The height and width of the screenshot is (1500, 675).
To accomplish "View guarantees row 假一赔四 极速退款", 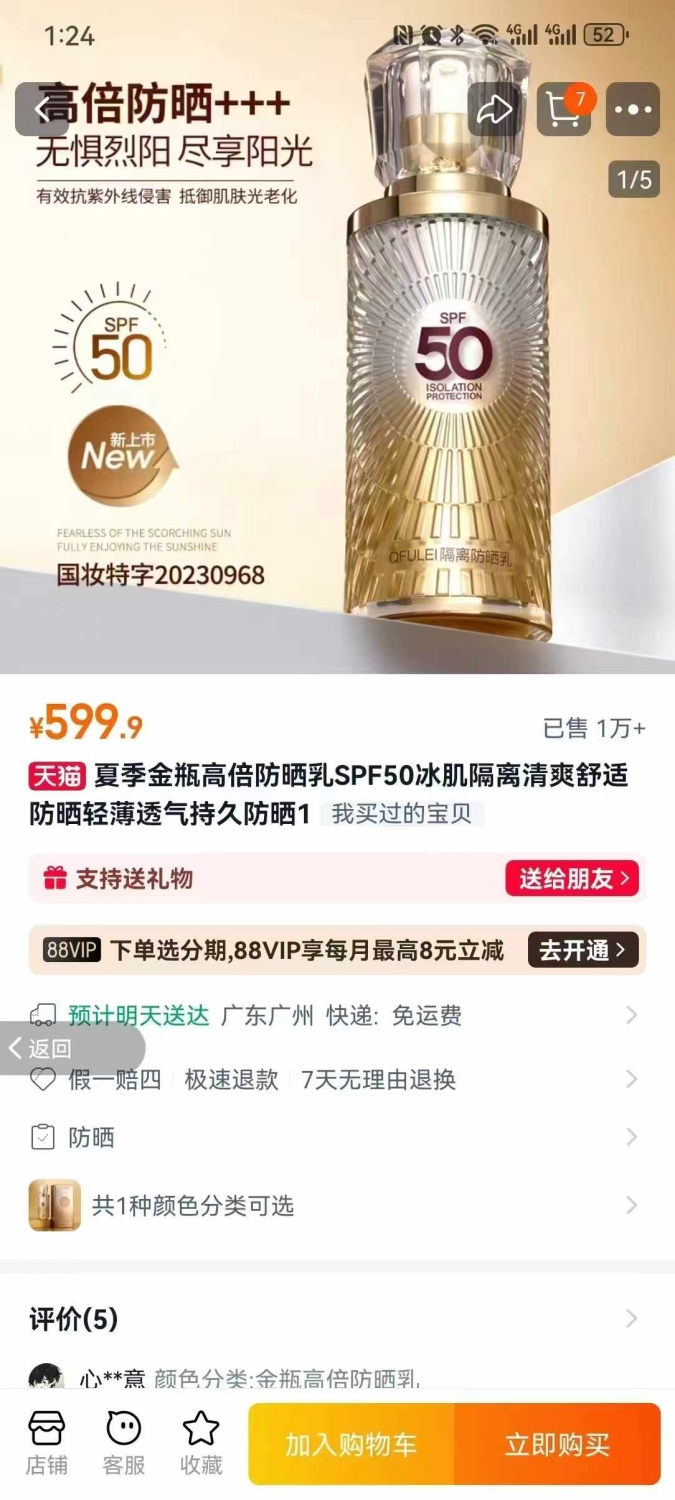I will point(337,1079).
